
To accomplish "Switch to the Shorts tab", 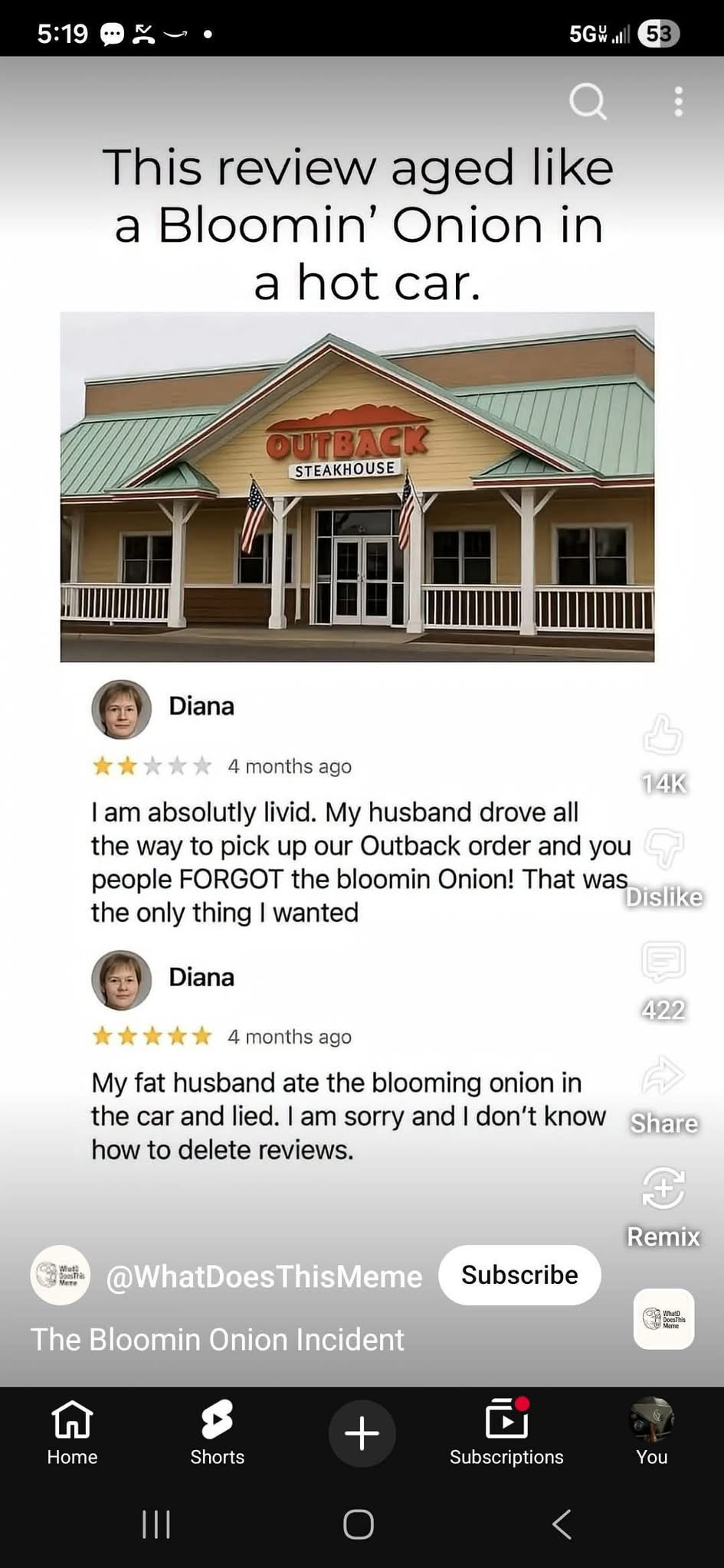I will [x=217, y=1432].
